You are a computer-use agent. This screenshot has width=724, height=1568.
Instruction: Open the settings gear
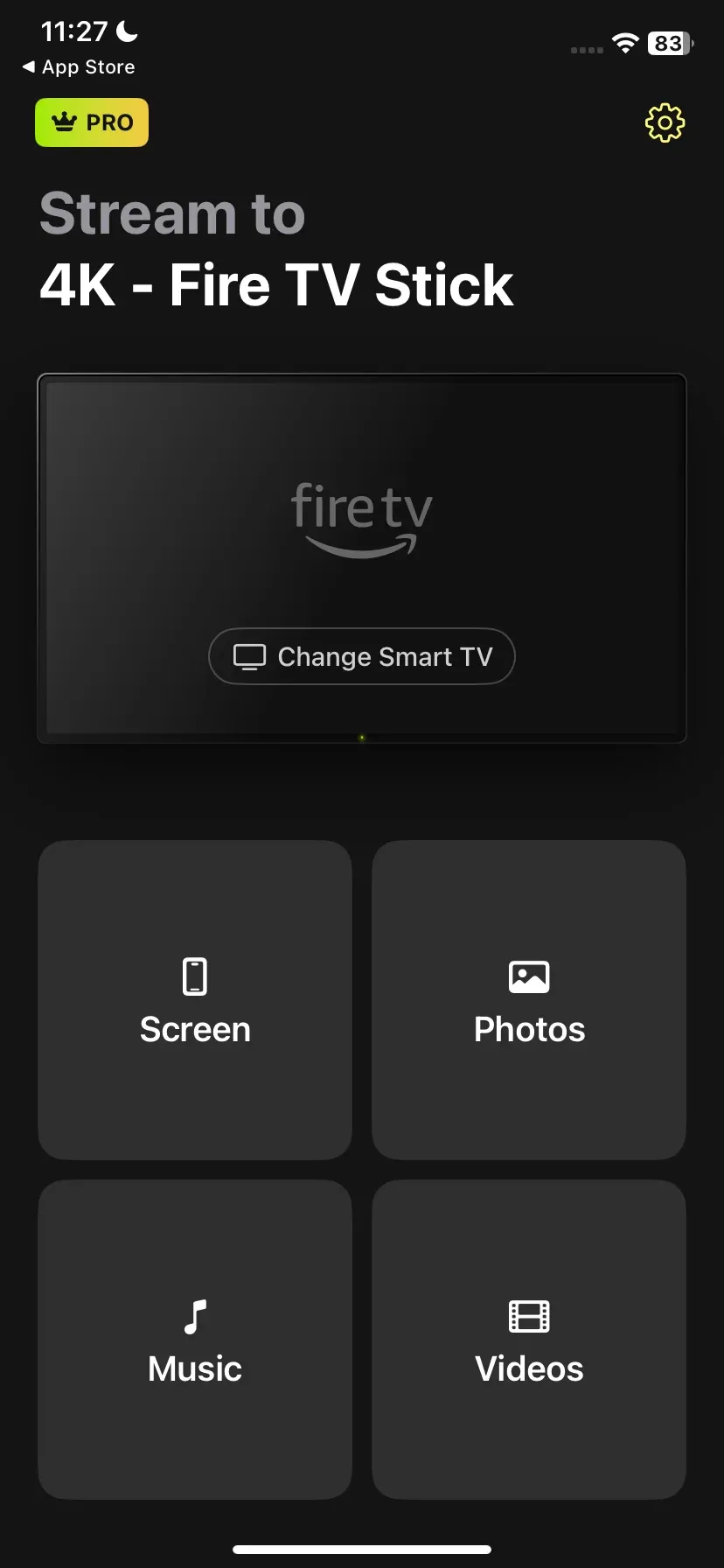click(x=665, y=122)
